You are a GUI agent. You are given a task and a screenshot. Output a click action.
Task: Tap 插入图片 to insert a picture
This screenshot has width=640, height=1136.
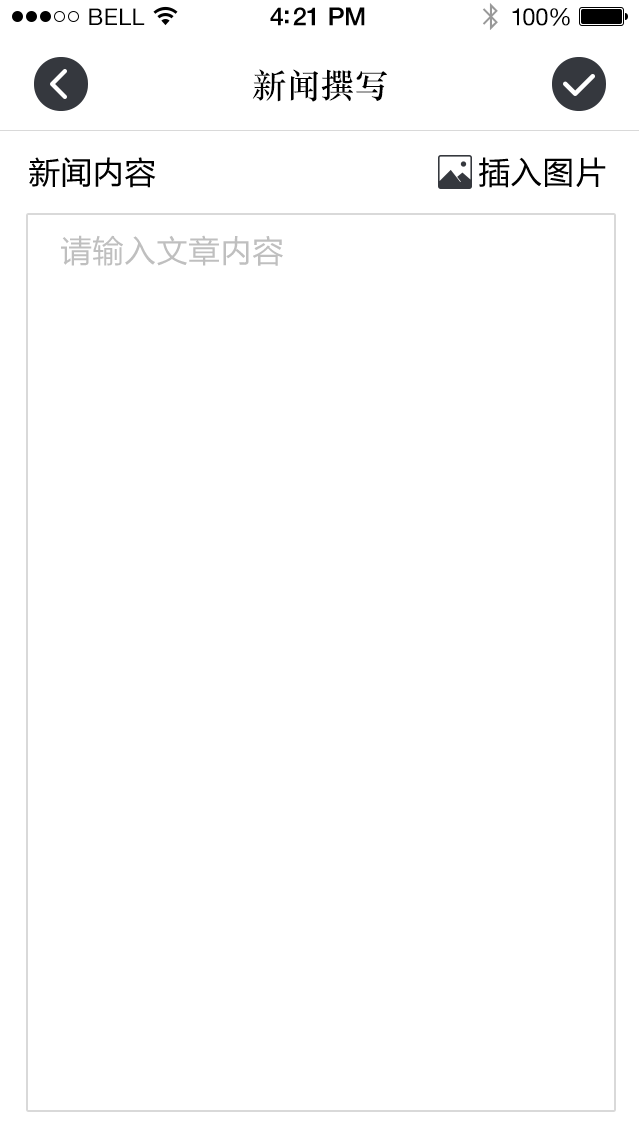[x=522, y=173]
